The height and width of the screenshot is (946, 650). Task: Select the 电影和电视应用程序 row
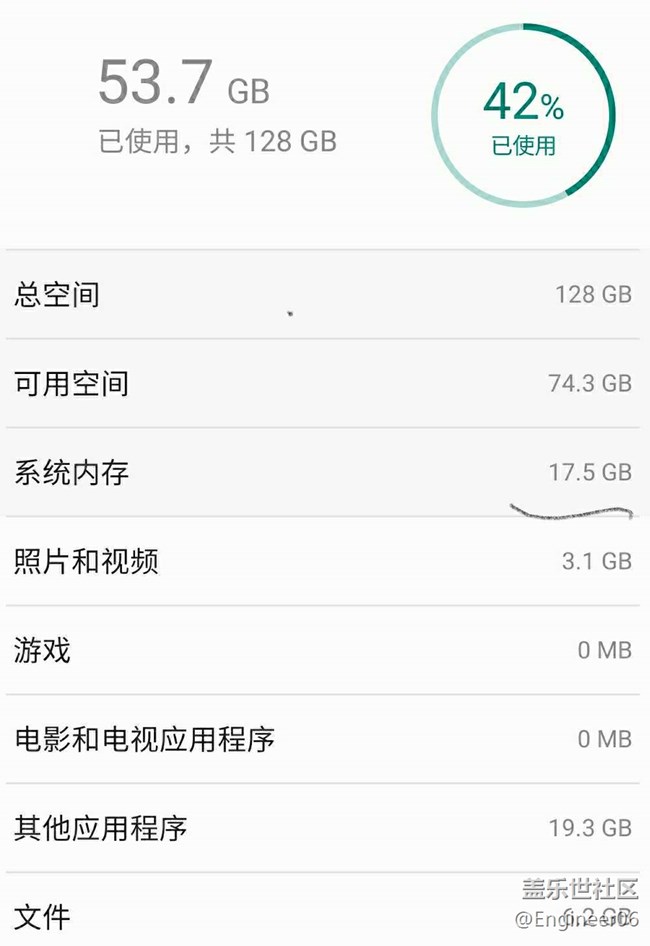323,739
